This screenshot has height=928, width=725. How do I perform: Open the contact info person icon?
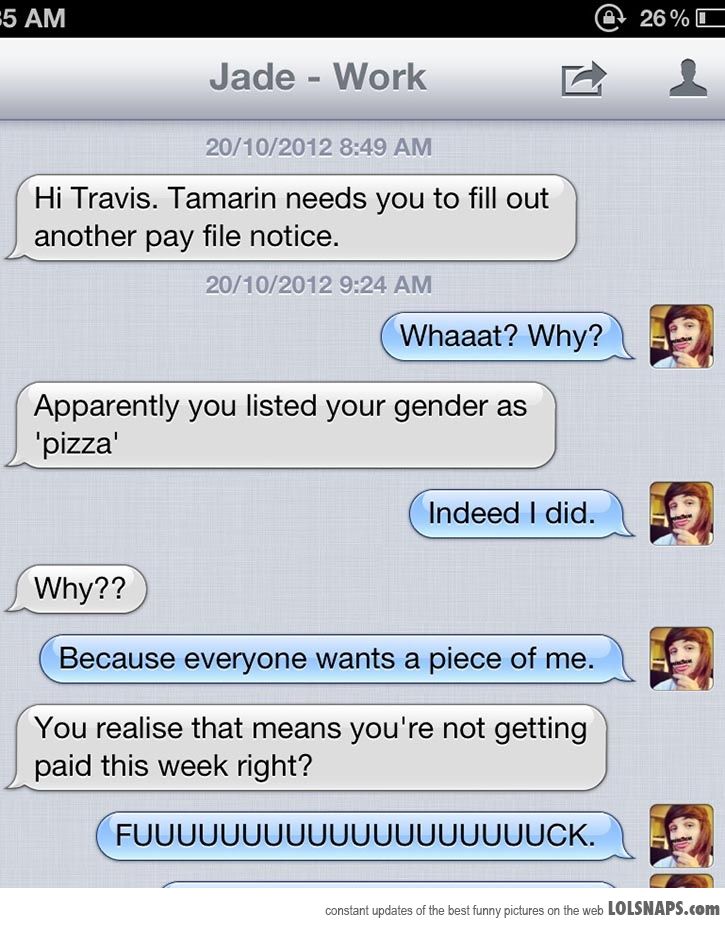687,78
